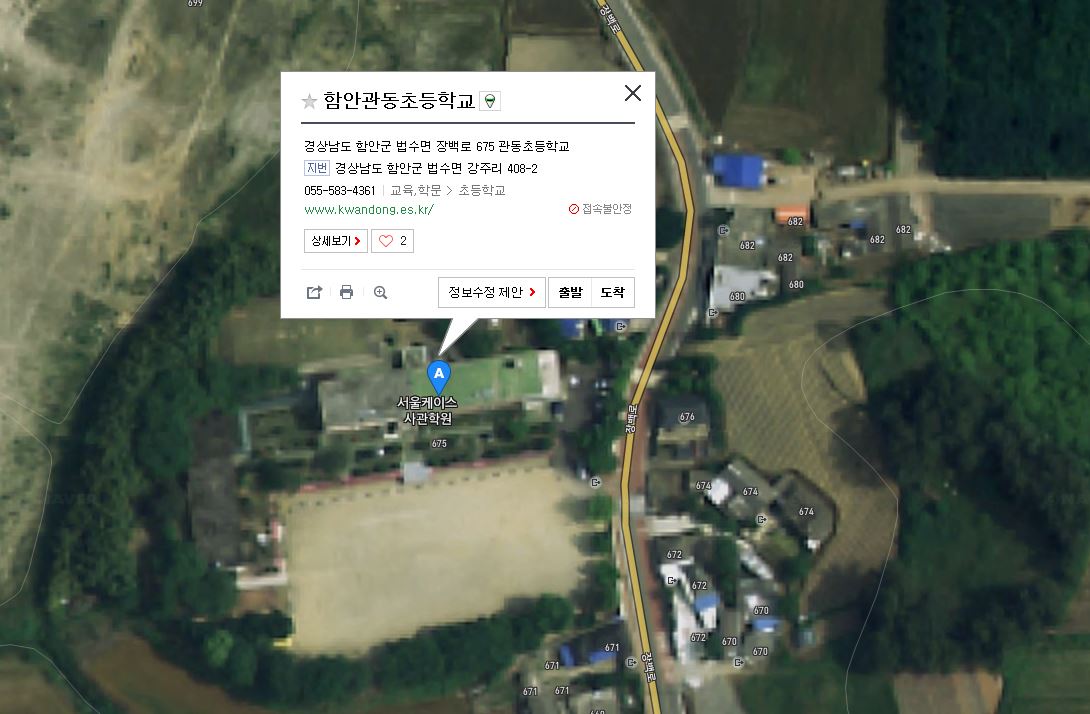Open 정보수정 제안 suggestion
This screenshot has height=714, width=1090.
coord(492,292)
